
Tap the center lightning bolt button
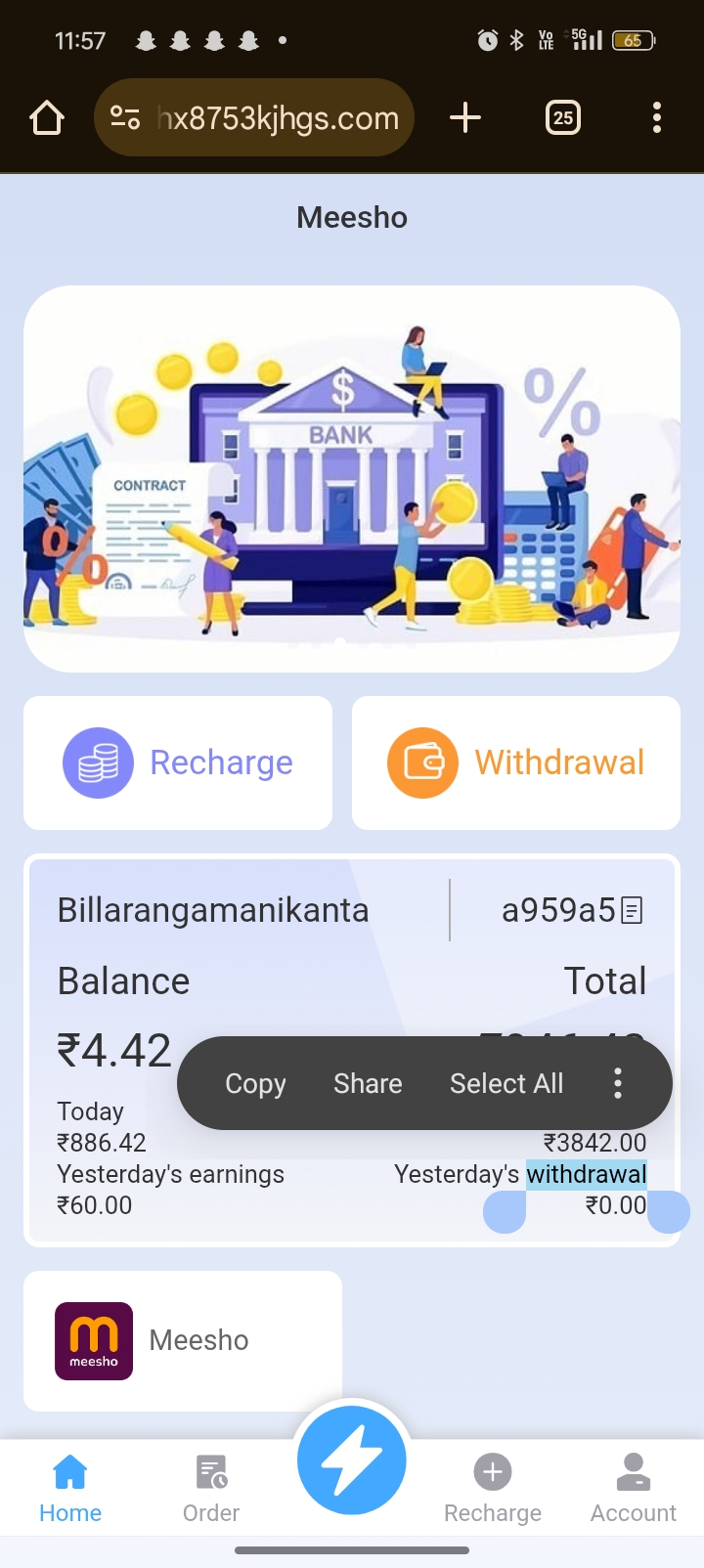(352, 1460)
